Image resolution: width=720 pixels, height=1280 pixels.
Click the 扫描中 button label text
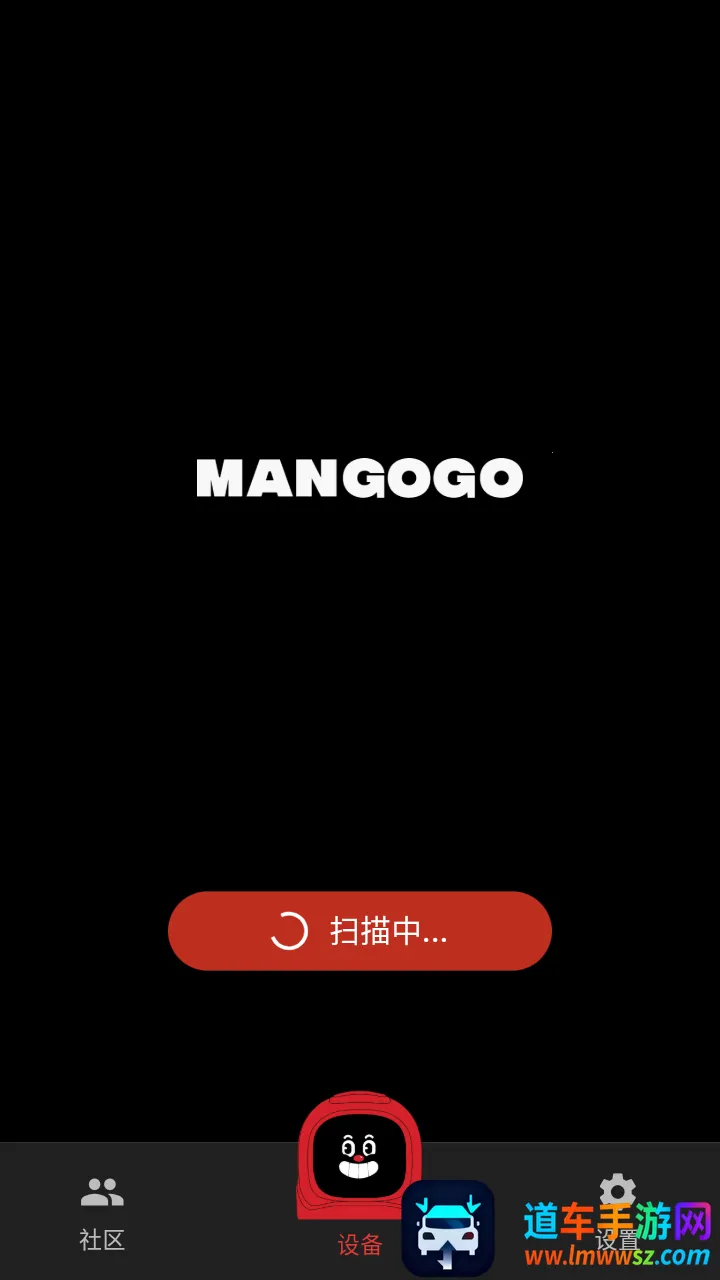coord(390,930)
